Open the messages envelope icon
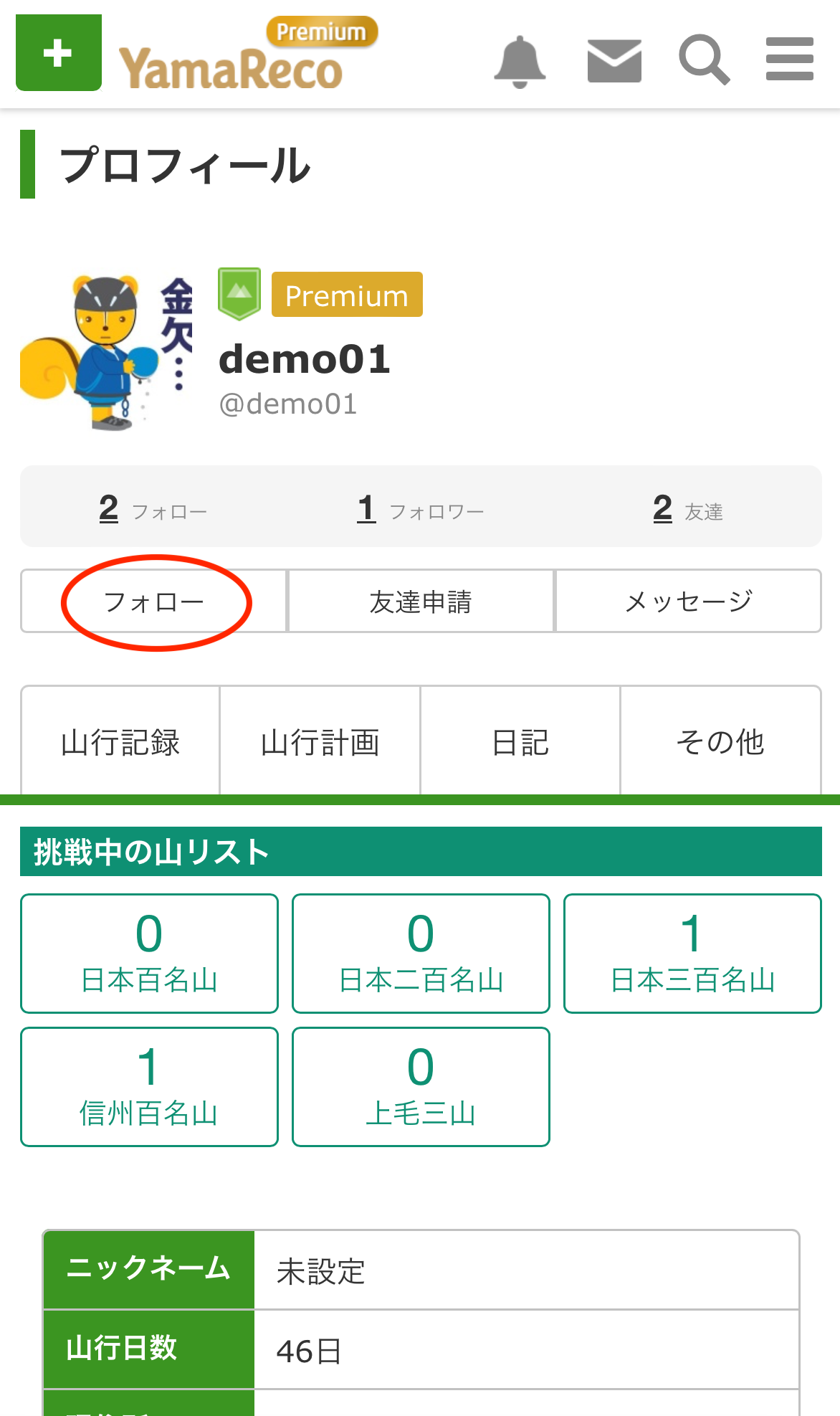 614,61
